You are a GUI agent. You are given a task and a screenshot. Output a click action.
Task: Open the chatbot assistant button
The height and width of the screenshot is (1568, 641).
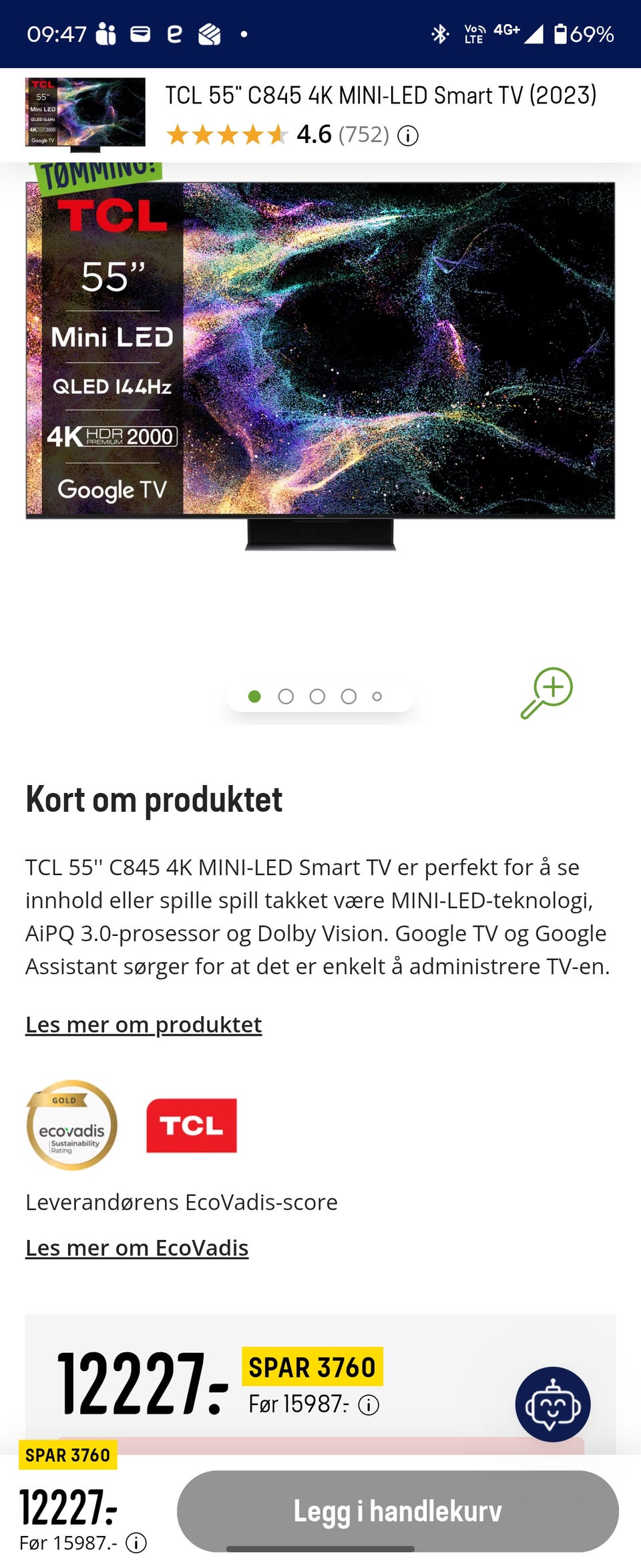point(552,1404)
